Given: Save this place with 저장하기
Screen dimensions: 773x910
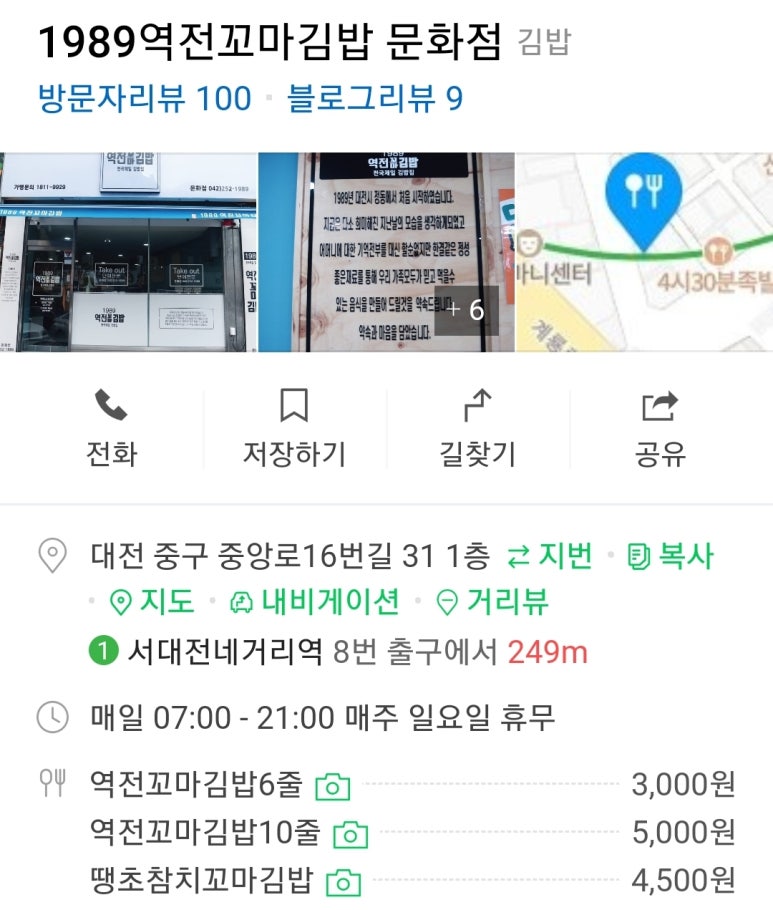Looking at the screenshot, I should pyautogui.click(x=294, y=429).
